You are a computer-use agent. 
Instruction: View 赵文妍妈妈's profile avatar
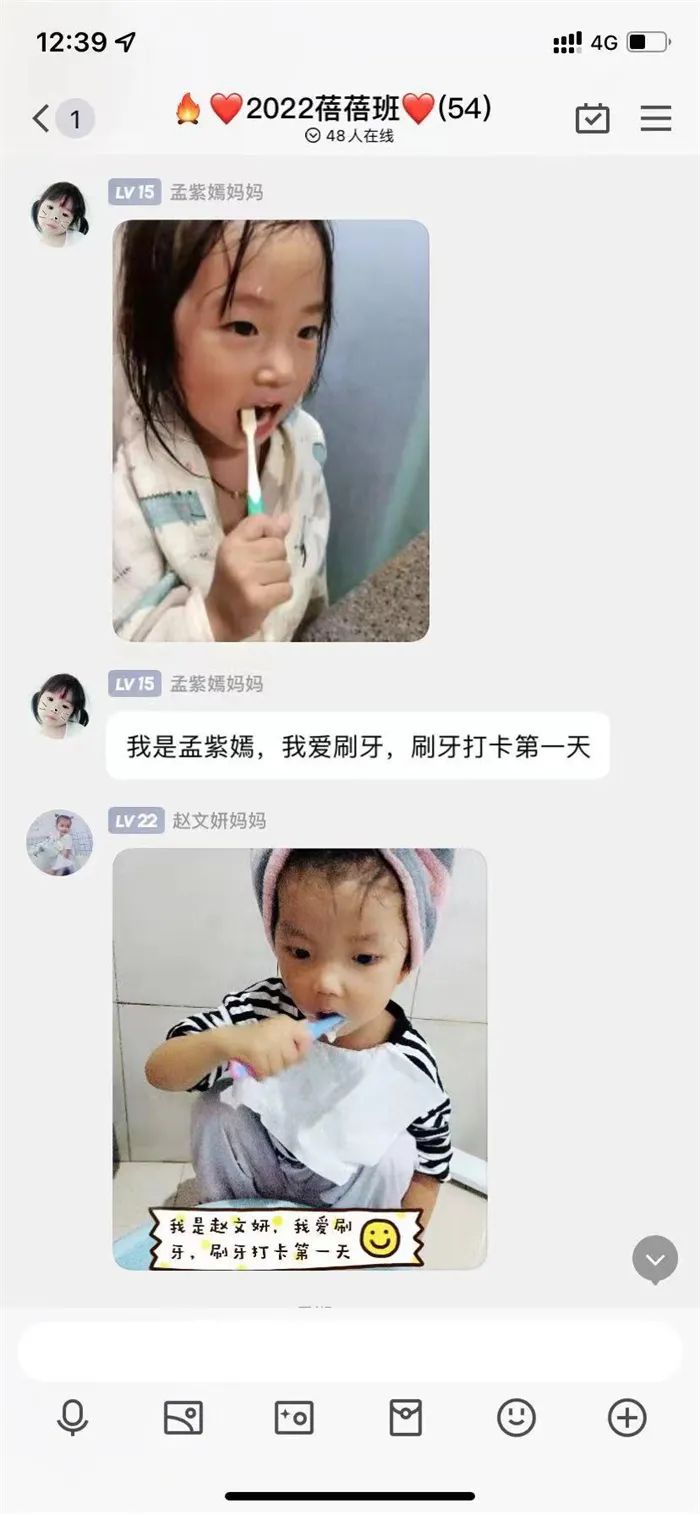tap(59, 842)
